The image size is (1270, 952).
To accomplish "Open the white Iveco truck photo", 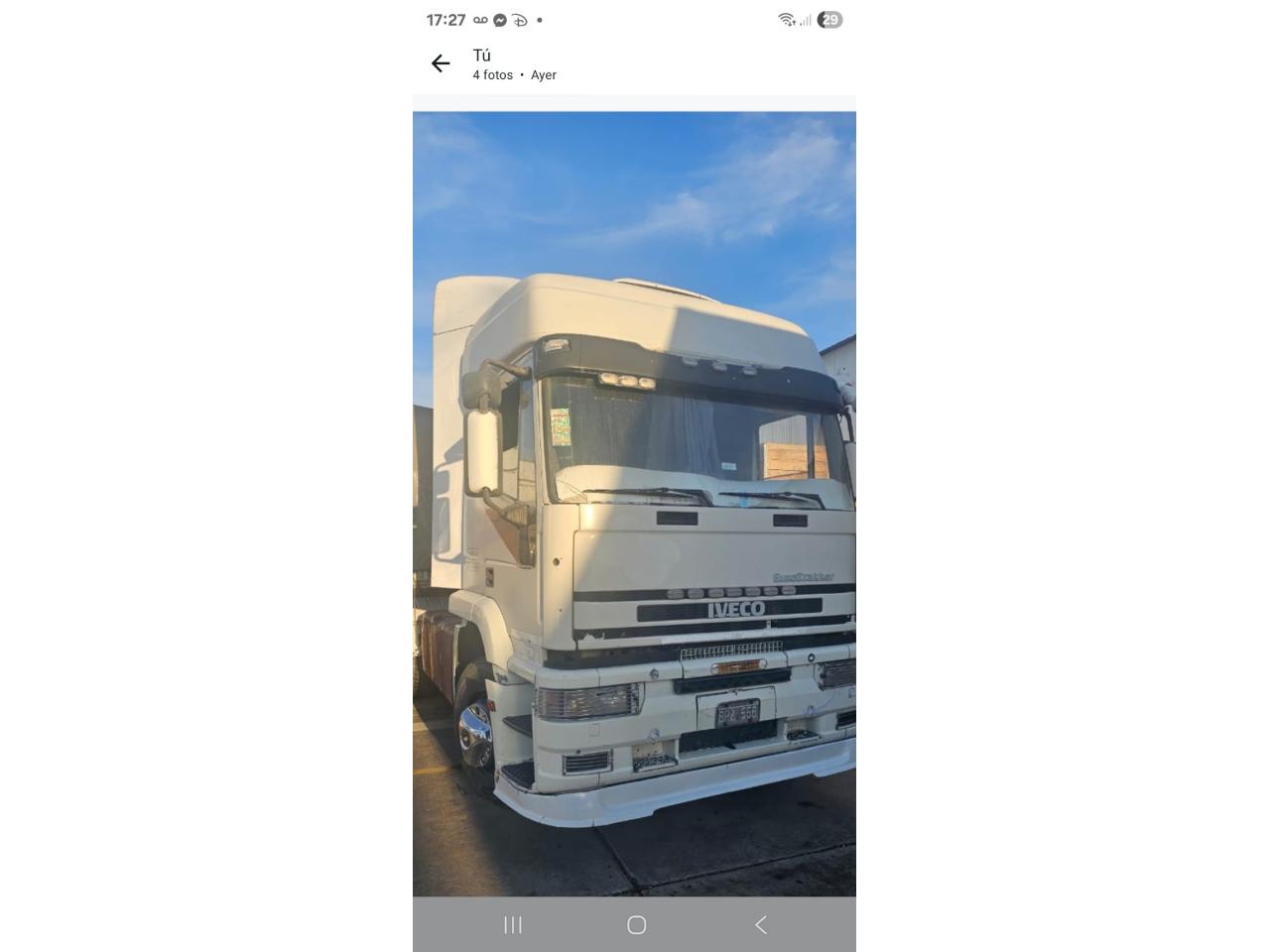I will click(634, 504).
